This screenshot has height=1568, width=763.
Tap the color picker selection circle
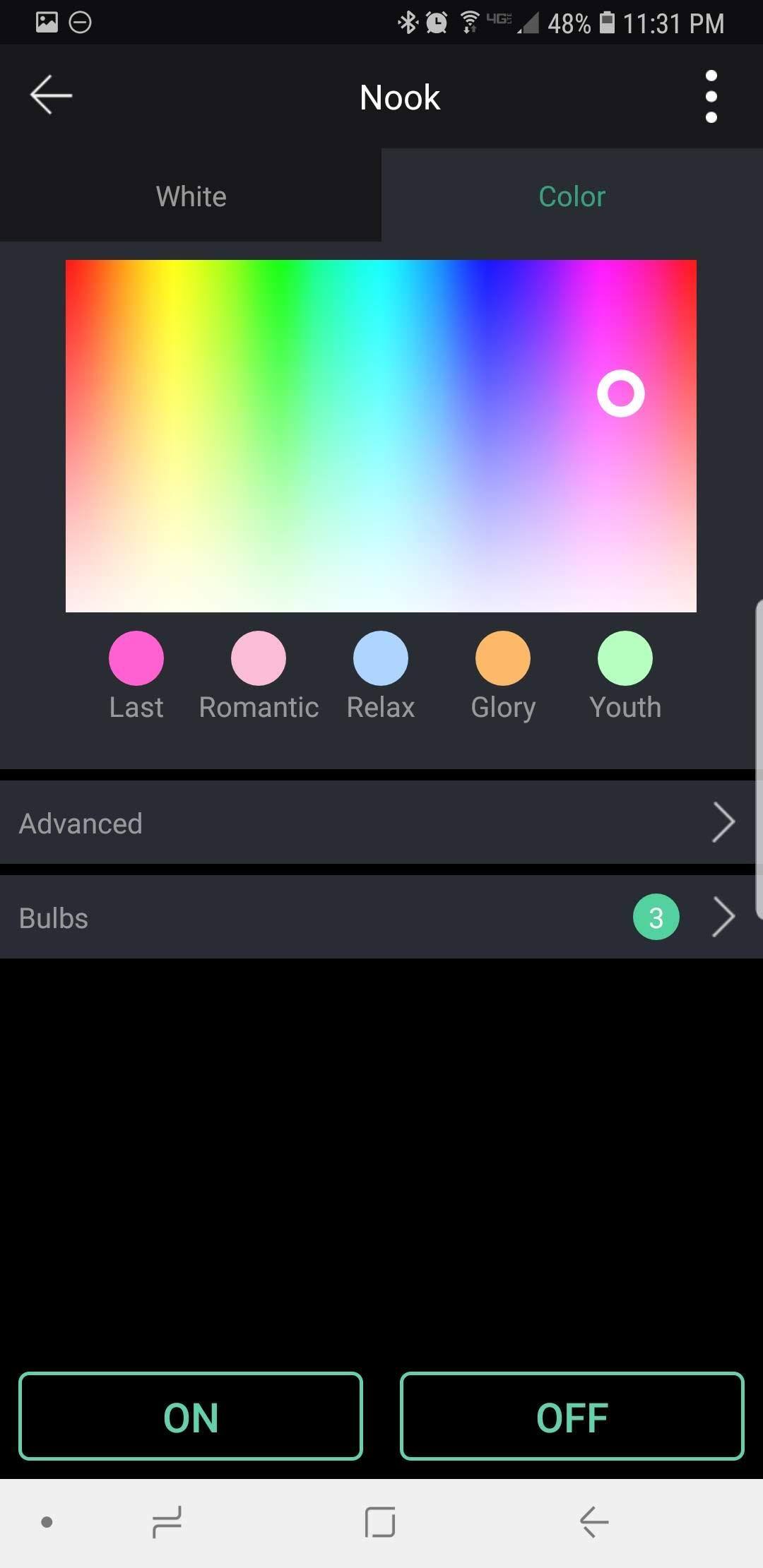620,395
